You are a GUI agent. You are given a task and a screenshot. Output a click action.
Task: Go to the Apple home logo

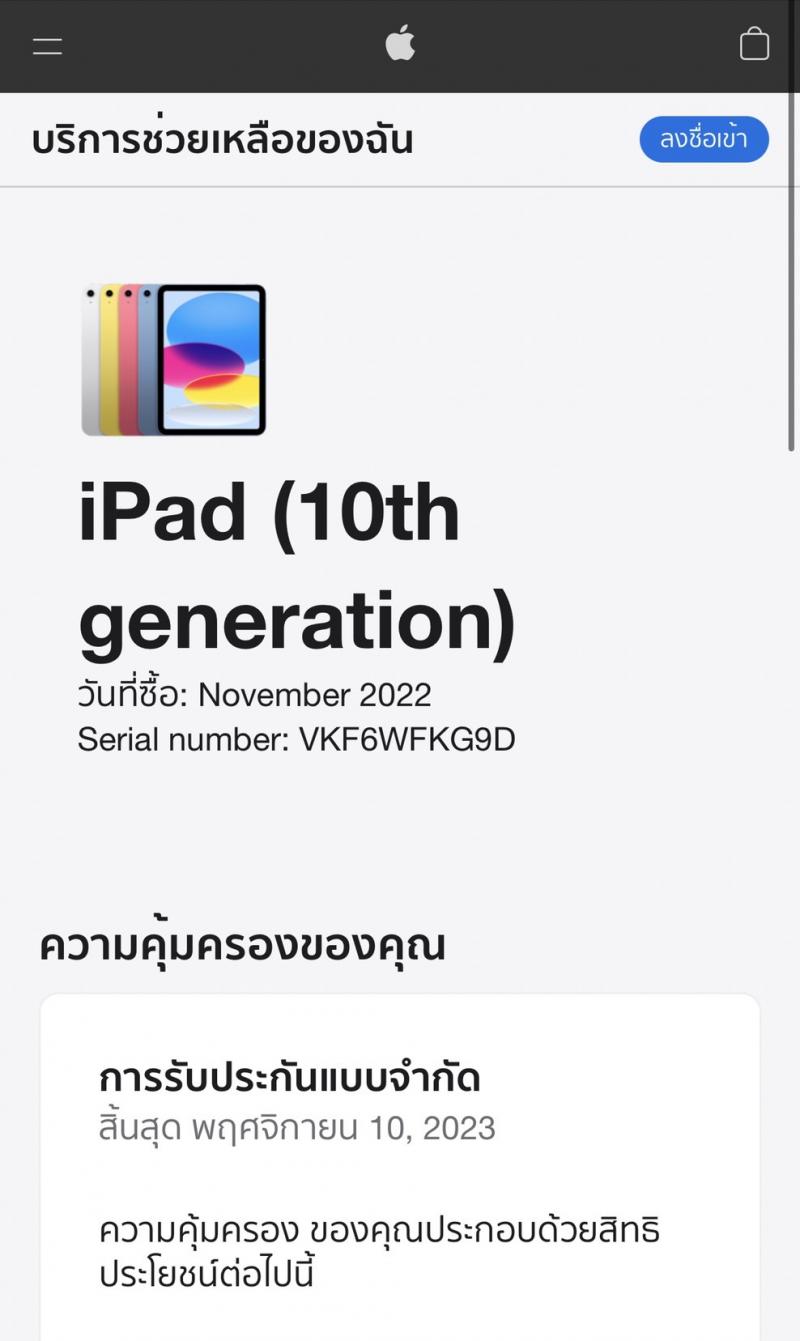click(x=400, y=43)
